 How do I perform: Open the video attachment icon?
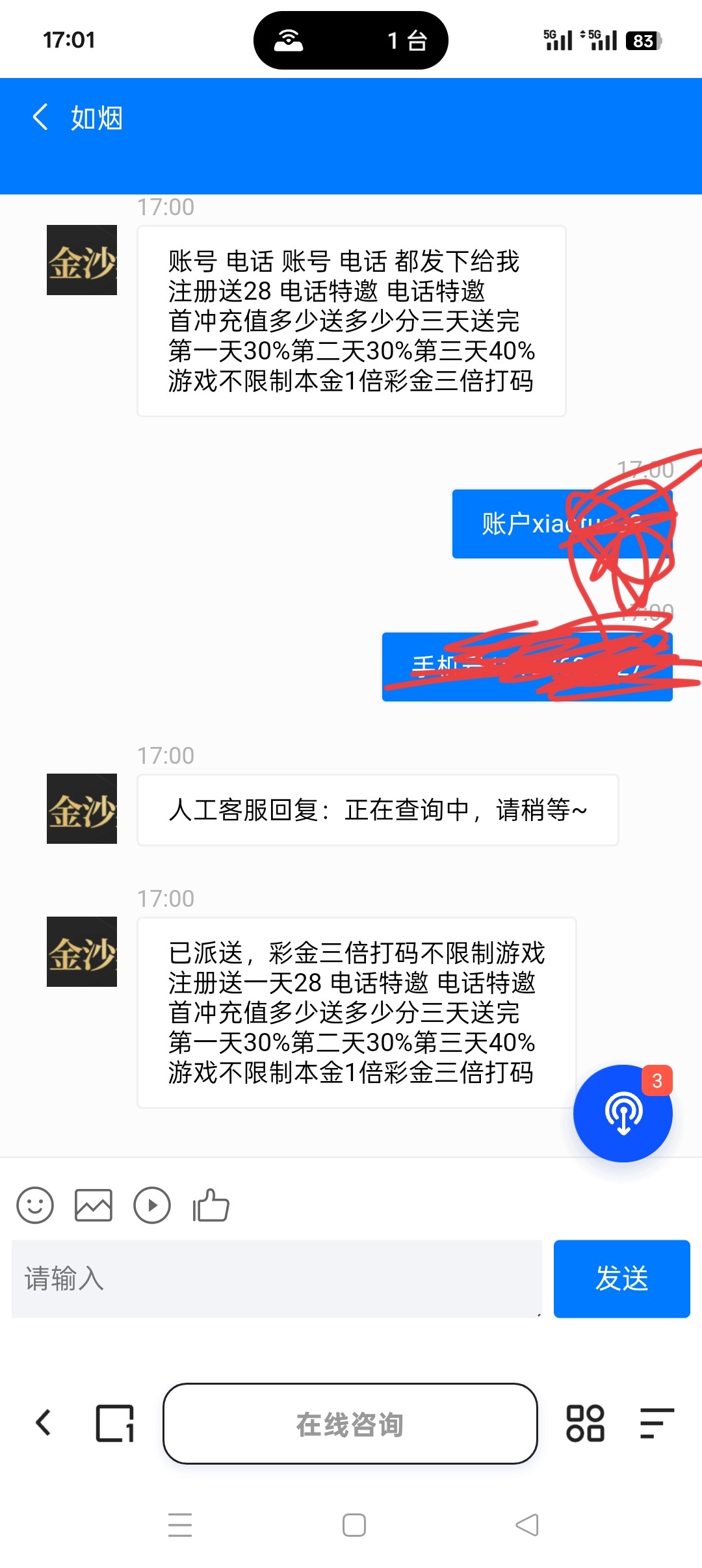[x=152, y=1206]
